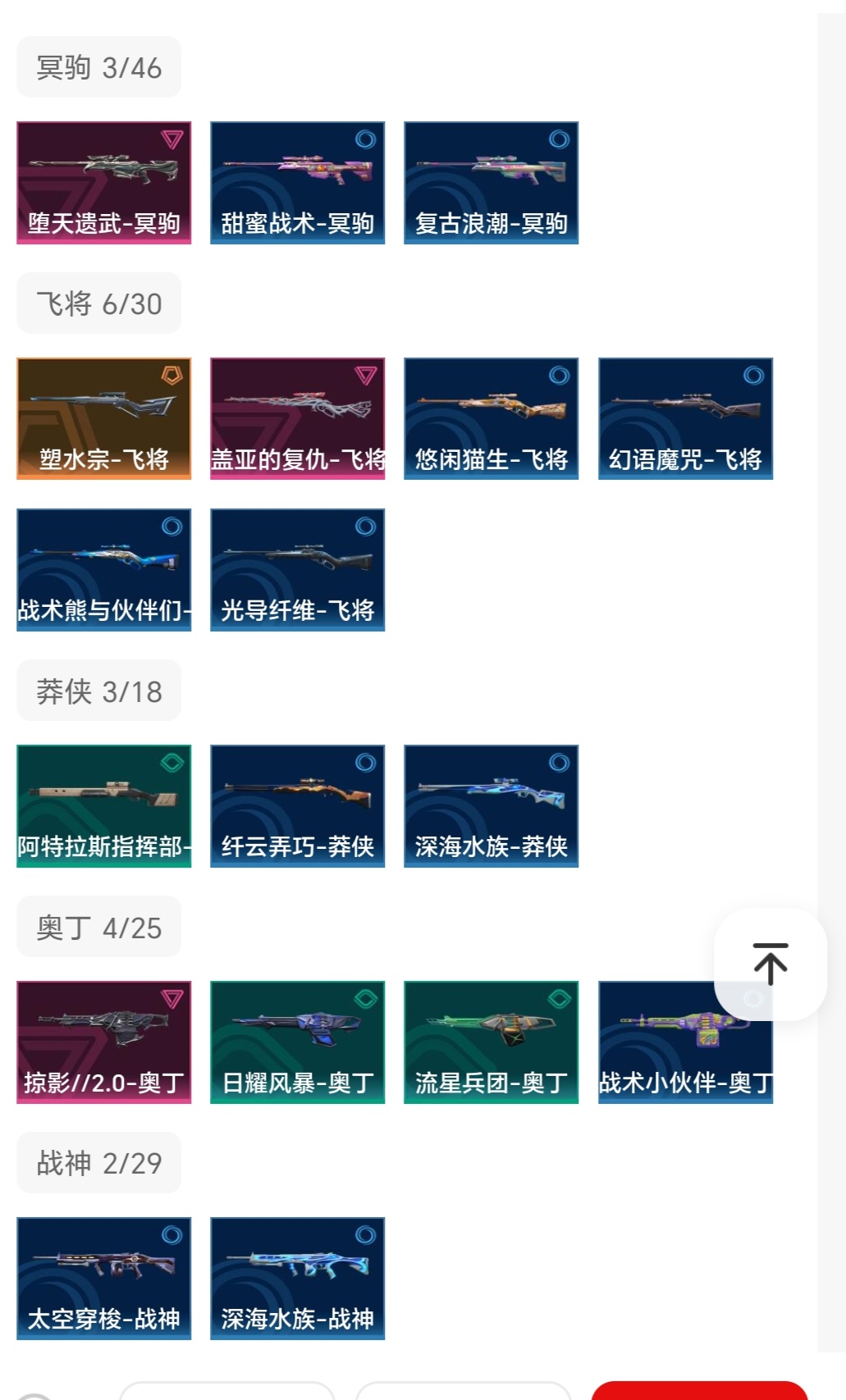
Task: View the 太空穿梭-战神 skin
Action: (x=104, y=1279)
